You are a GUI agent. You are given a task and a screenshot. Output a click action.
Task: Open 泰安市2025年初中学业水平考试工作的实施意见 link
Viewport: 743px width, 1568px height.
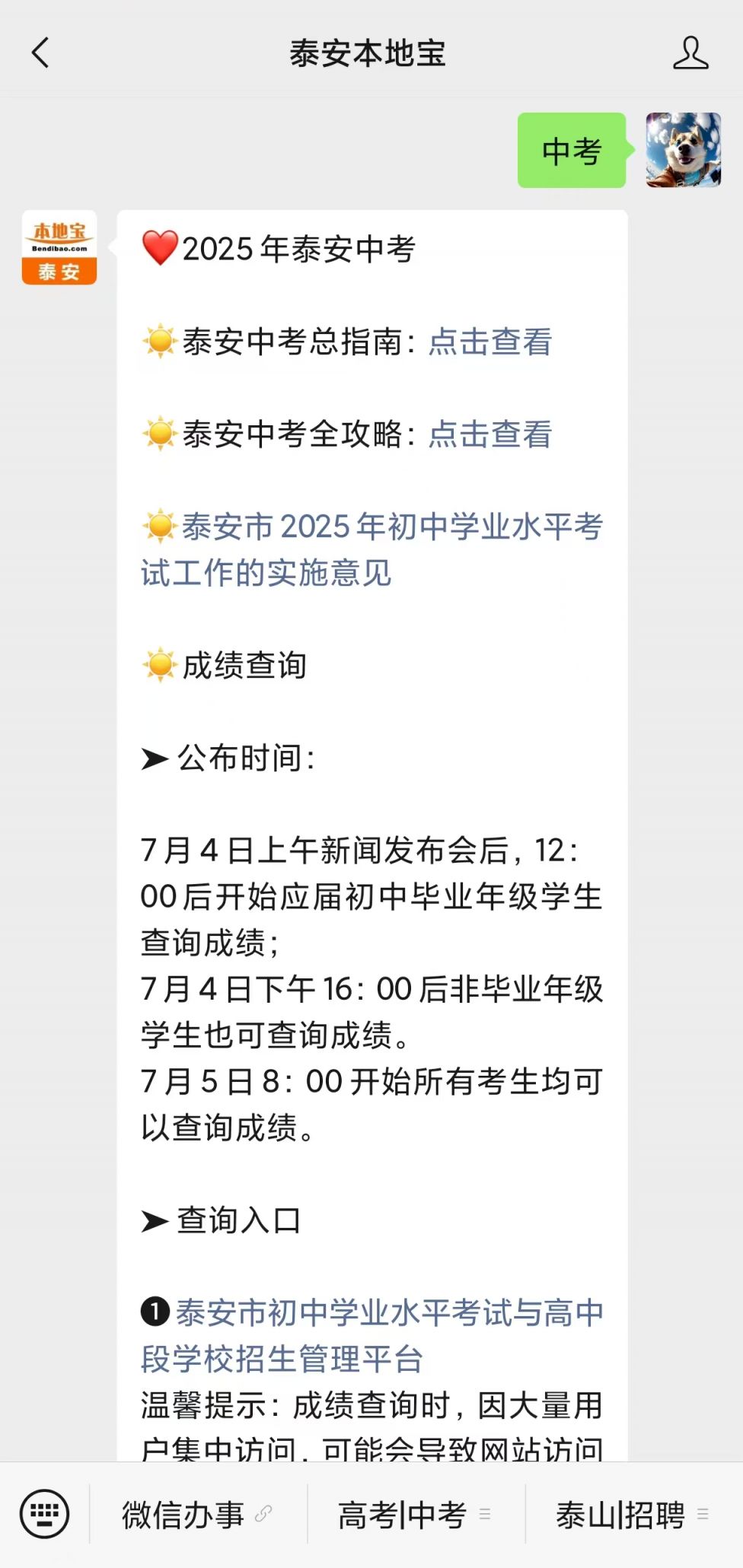(371, 549)
